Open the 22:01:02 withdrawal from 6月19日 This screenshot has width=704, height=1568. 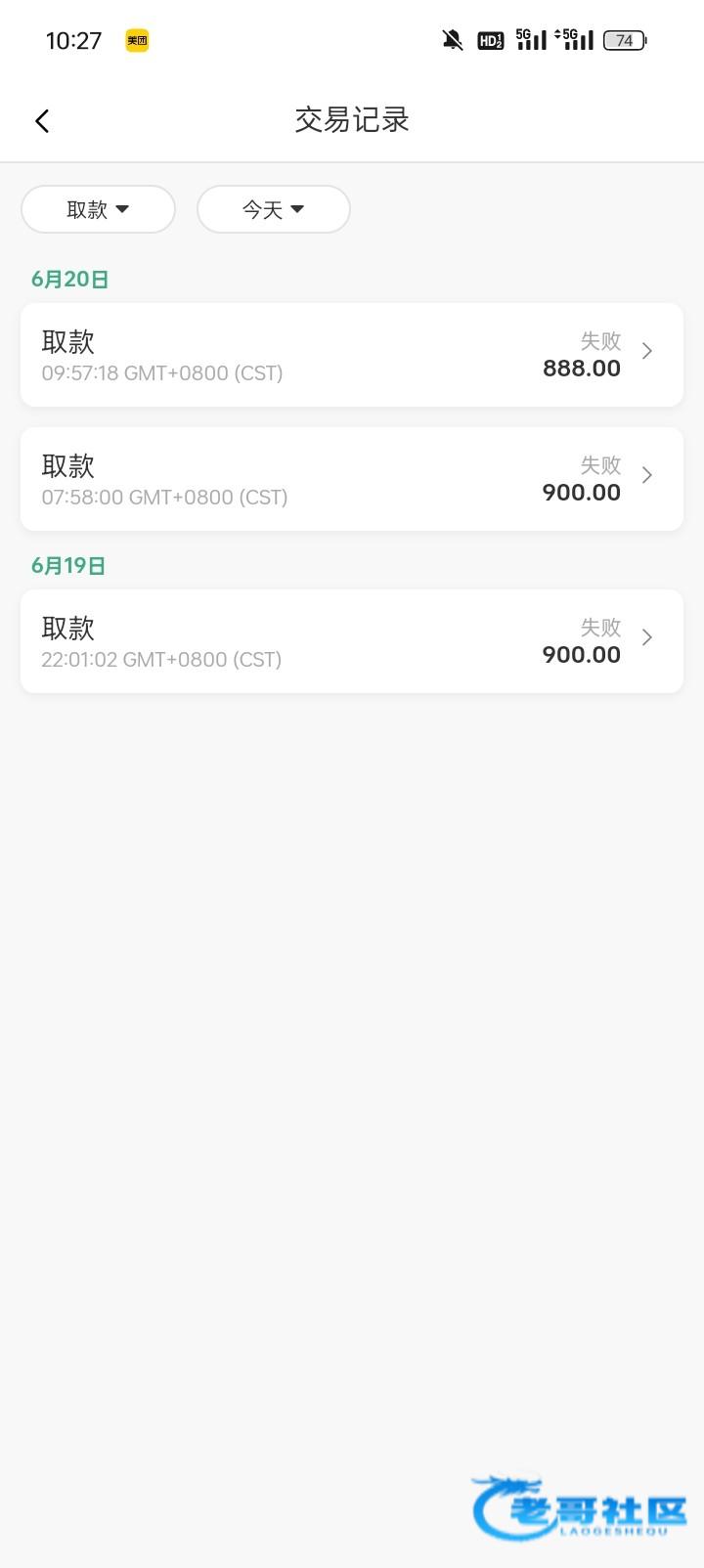point(352,641)
